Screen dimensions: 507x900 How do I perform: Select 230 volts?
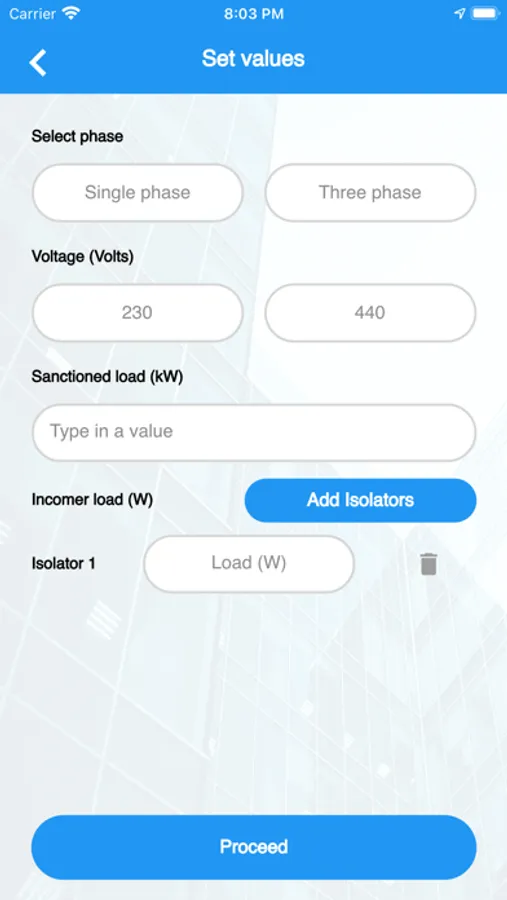pos(138,313)
